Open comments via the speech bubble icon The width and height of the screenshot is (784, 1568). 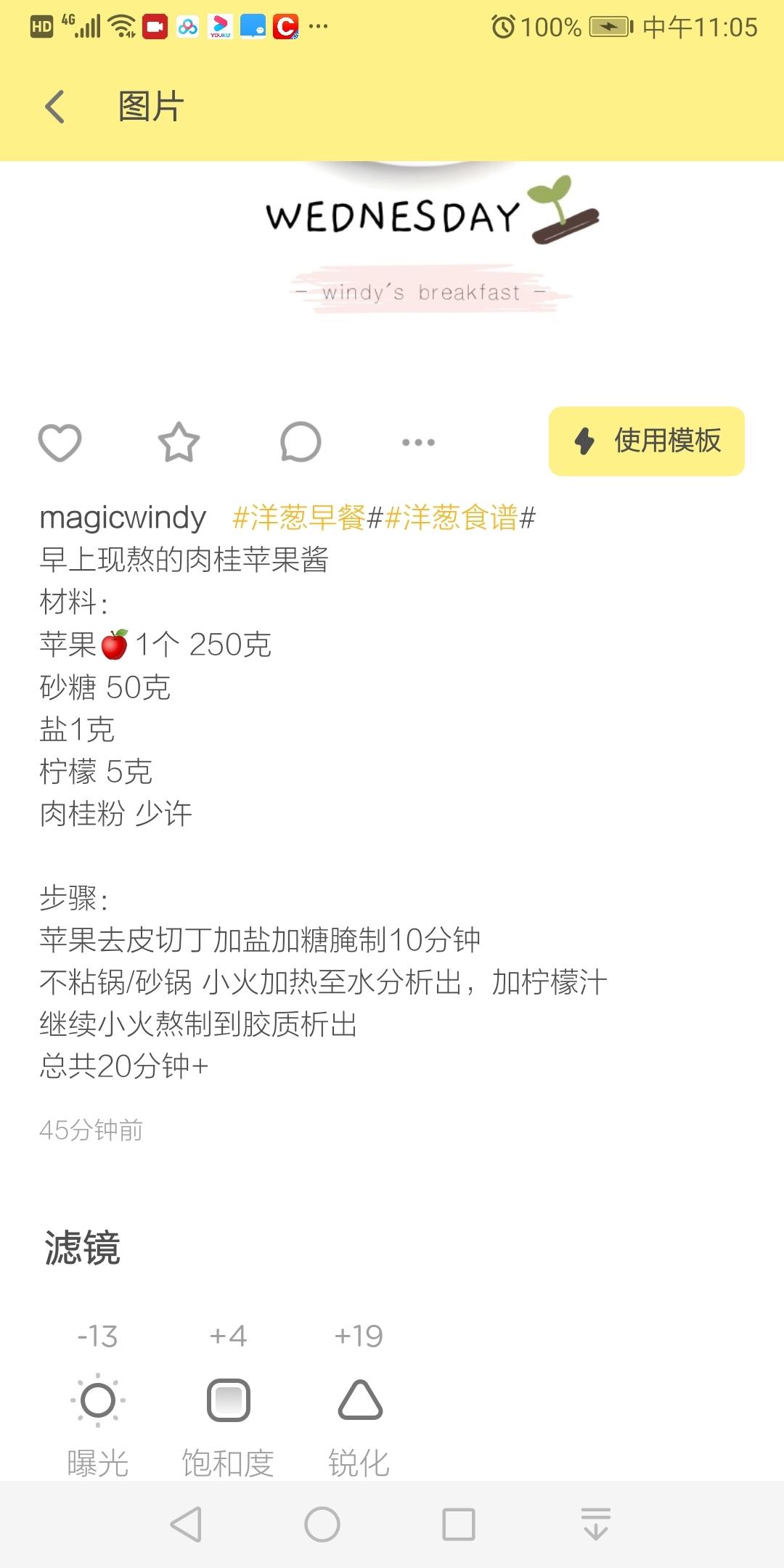(x=301, y=441)
